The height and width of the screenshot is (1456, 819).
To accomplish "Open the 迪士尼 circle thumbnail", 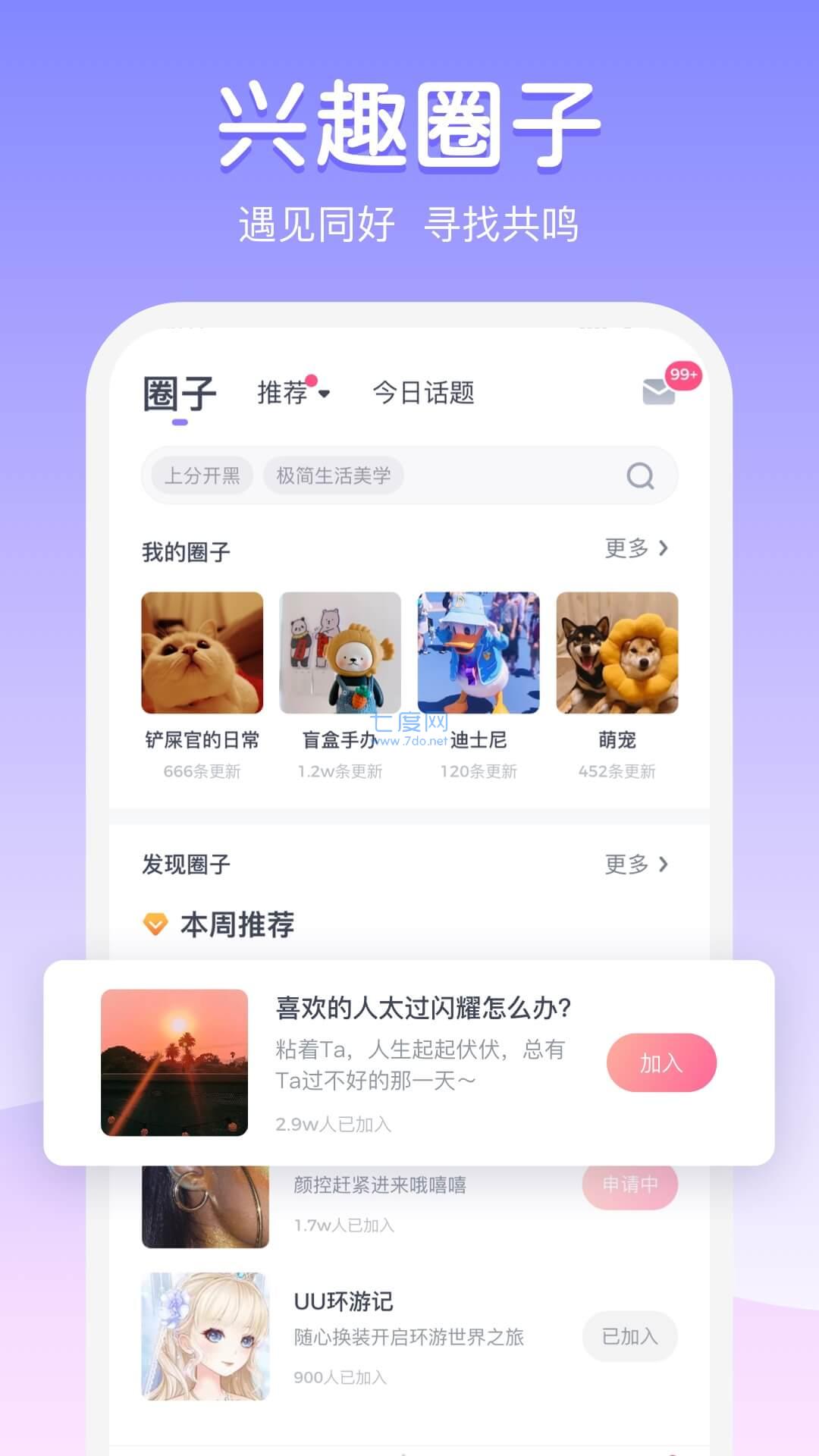I will point(478,652).
